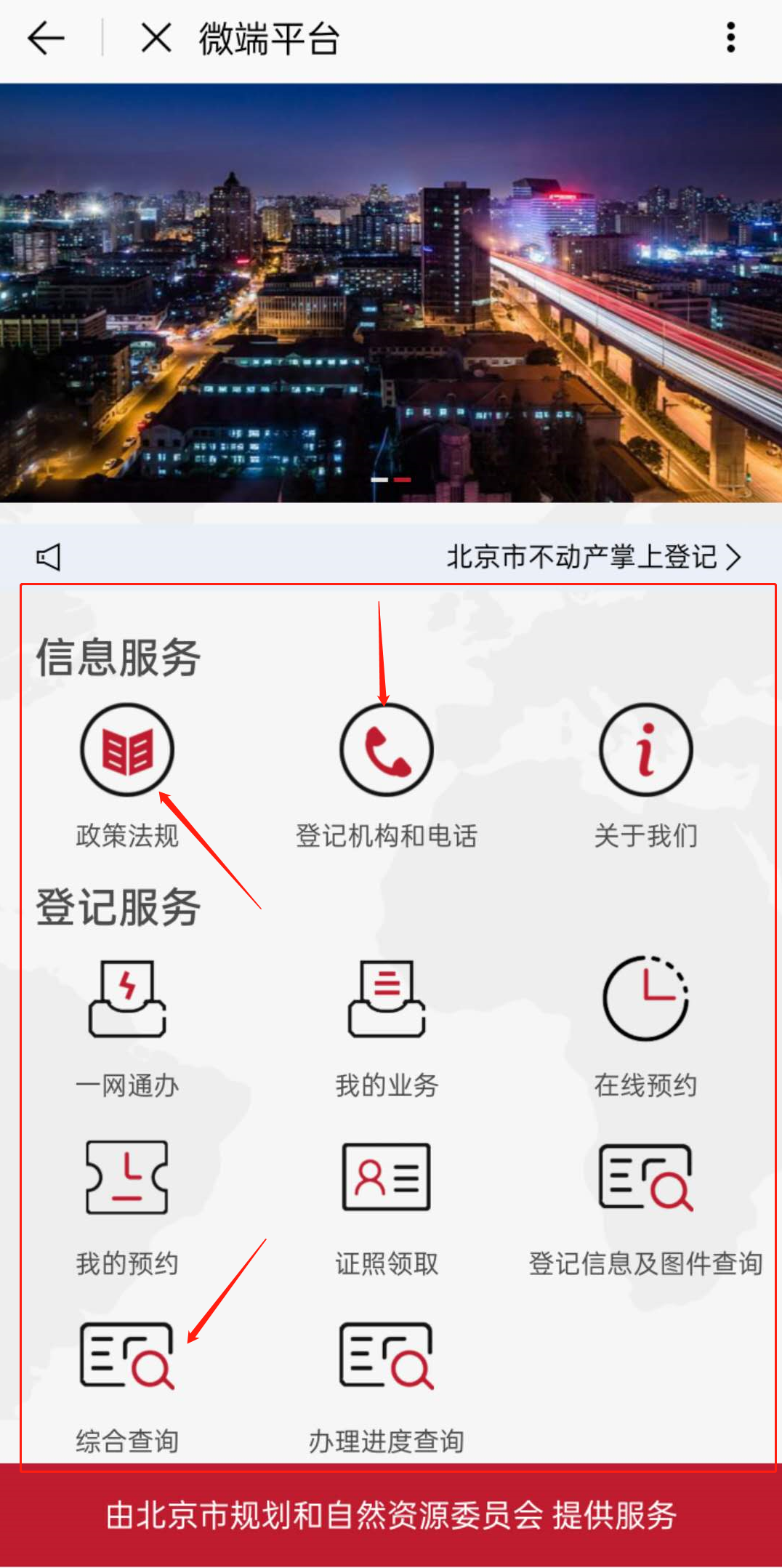Image resolution: width=782 pixels, height=1568 pixels.
Task: Tap the announcement speaker icon
Action: pos(47,558)
